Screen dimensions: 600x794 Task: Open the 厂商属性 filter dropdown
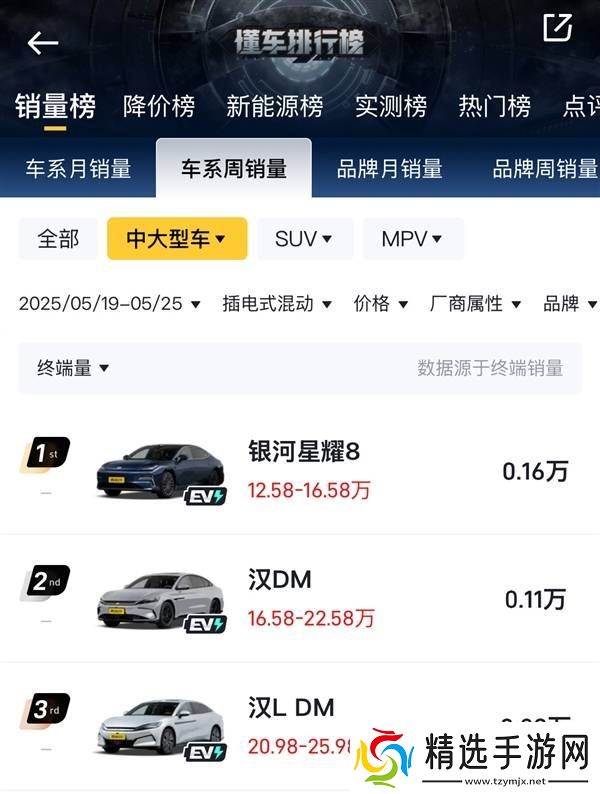click(476, 303)
